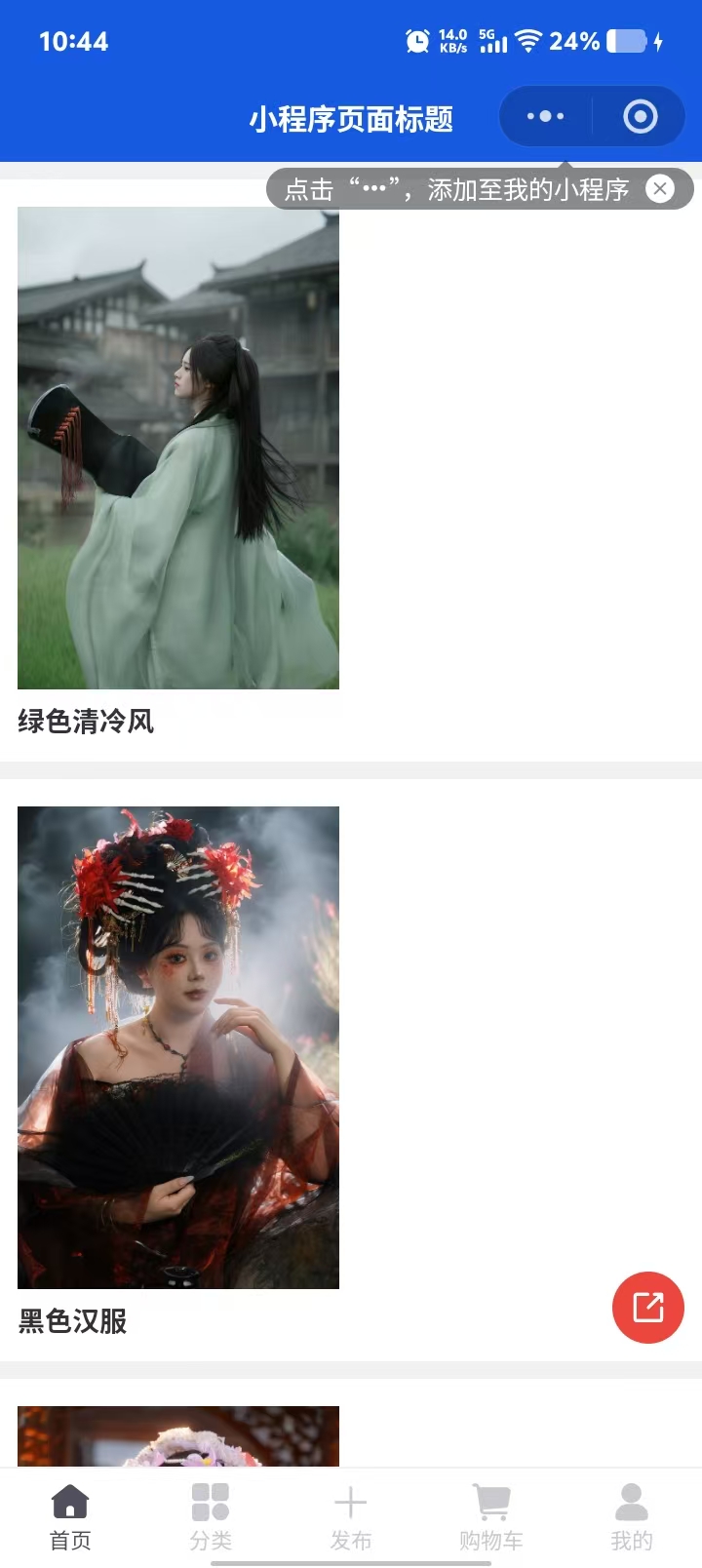Dismiss the add to my mini programs tip

click(x=660, y=189)
